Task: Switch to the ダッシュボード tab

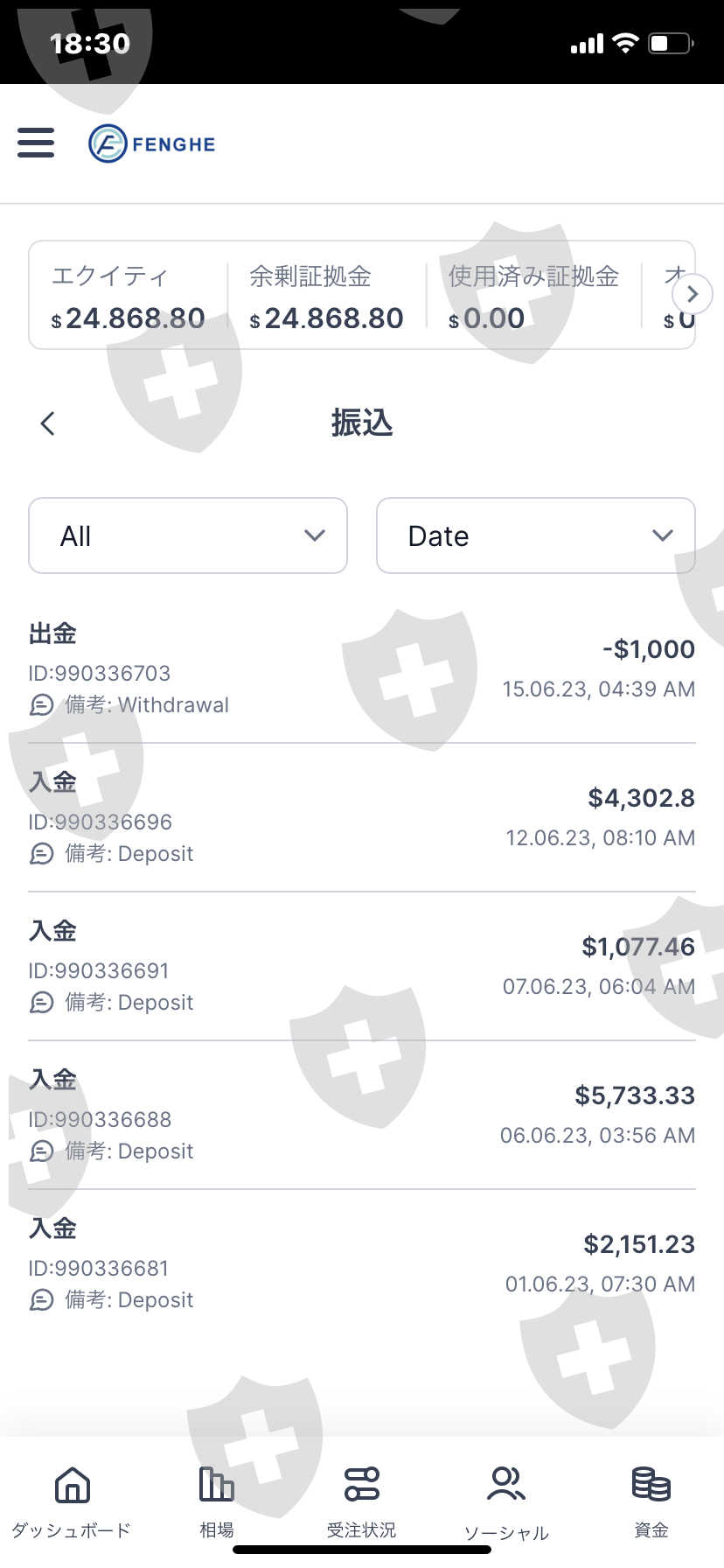Action: coord(72,1501)
